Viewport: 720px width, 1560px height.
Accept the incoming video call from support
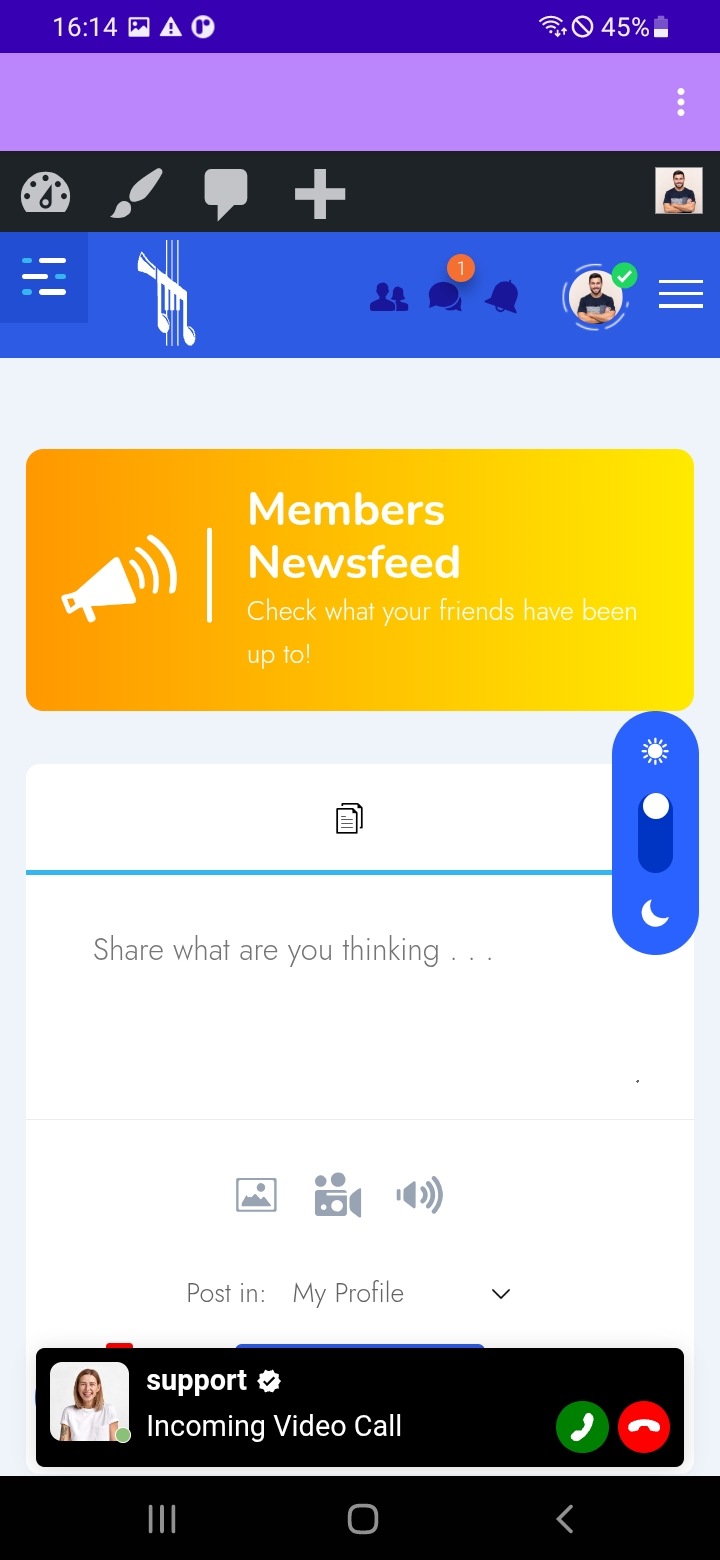tap(582, 1426)
